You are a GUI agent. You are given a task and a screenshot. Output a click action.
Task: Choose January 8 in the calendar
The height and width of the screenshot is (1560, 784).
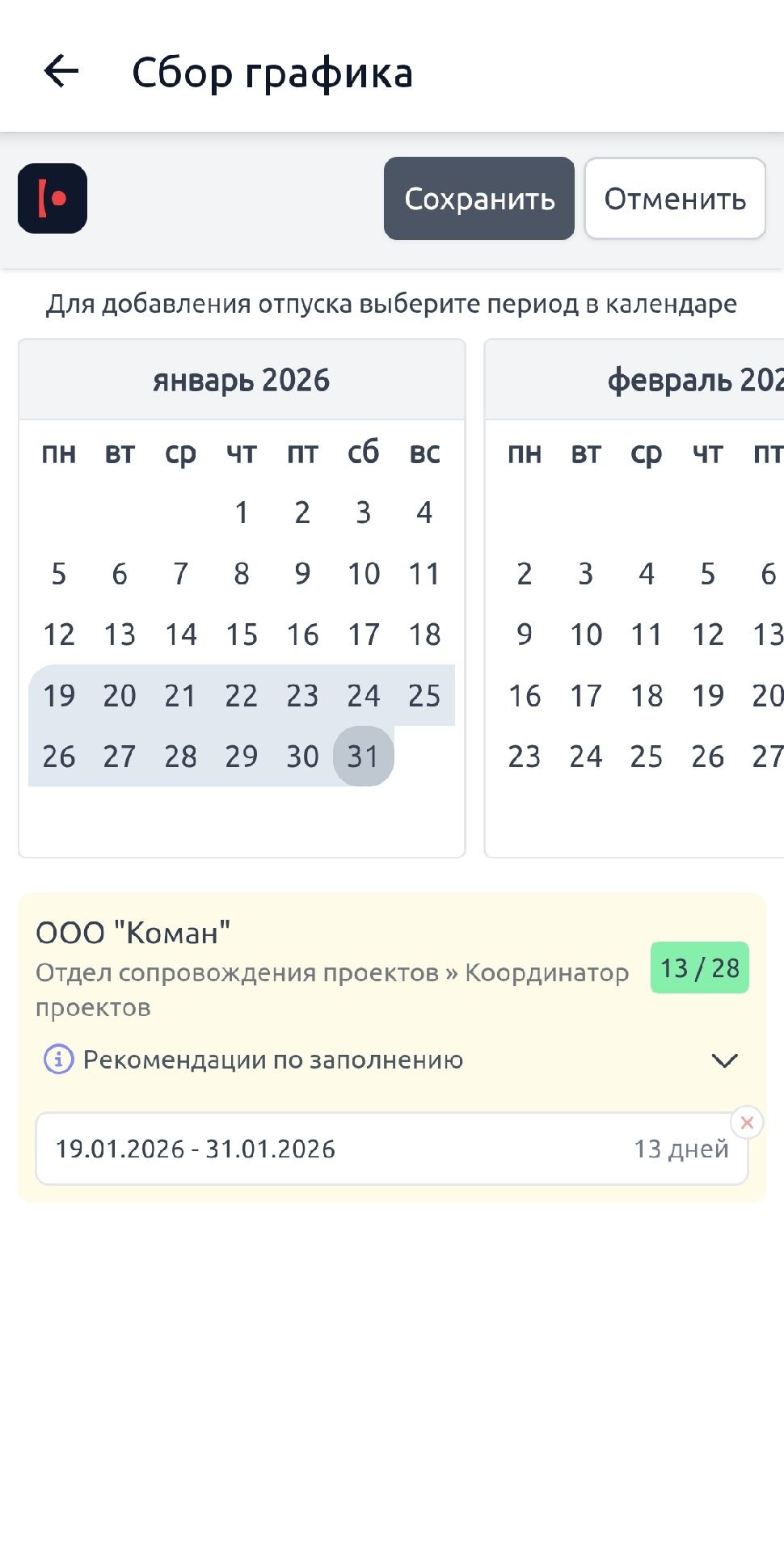(x=241, y=574)
